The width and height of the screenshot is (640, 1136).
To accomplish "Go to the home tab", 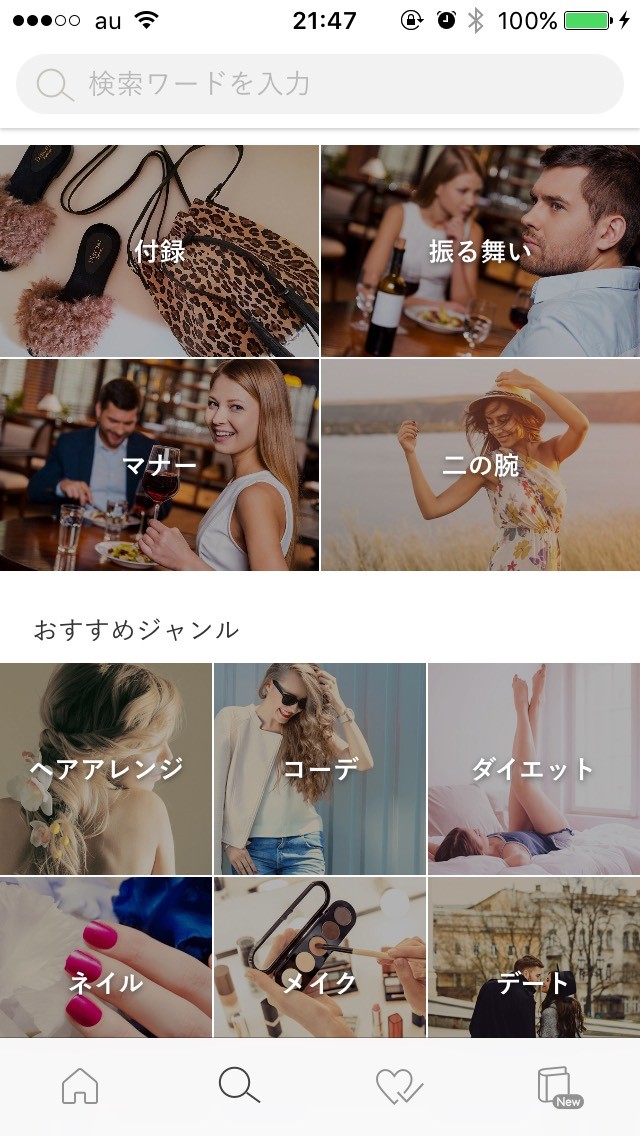I will click(x=80, y=1086).
